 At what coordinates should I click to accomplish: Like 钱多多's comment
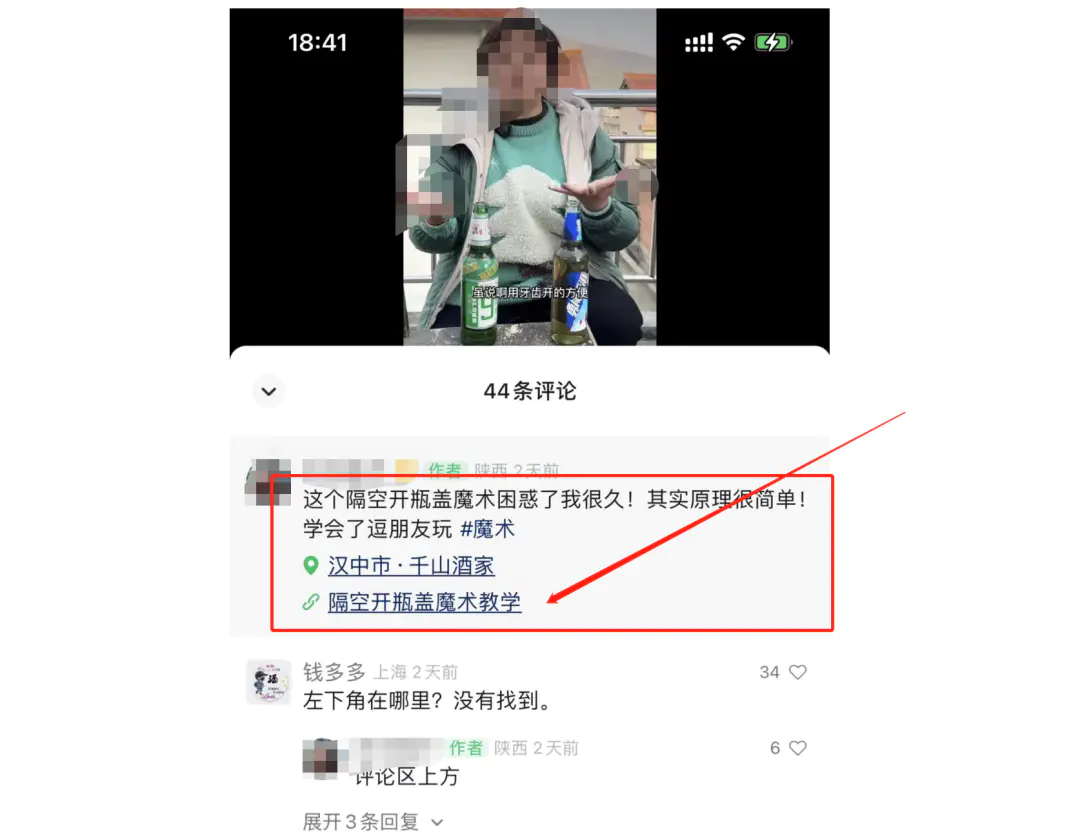pyautogui.click(x=797, y=673)
